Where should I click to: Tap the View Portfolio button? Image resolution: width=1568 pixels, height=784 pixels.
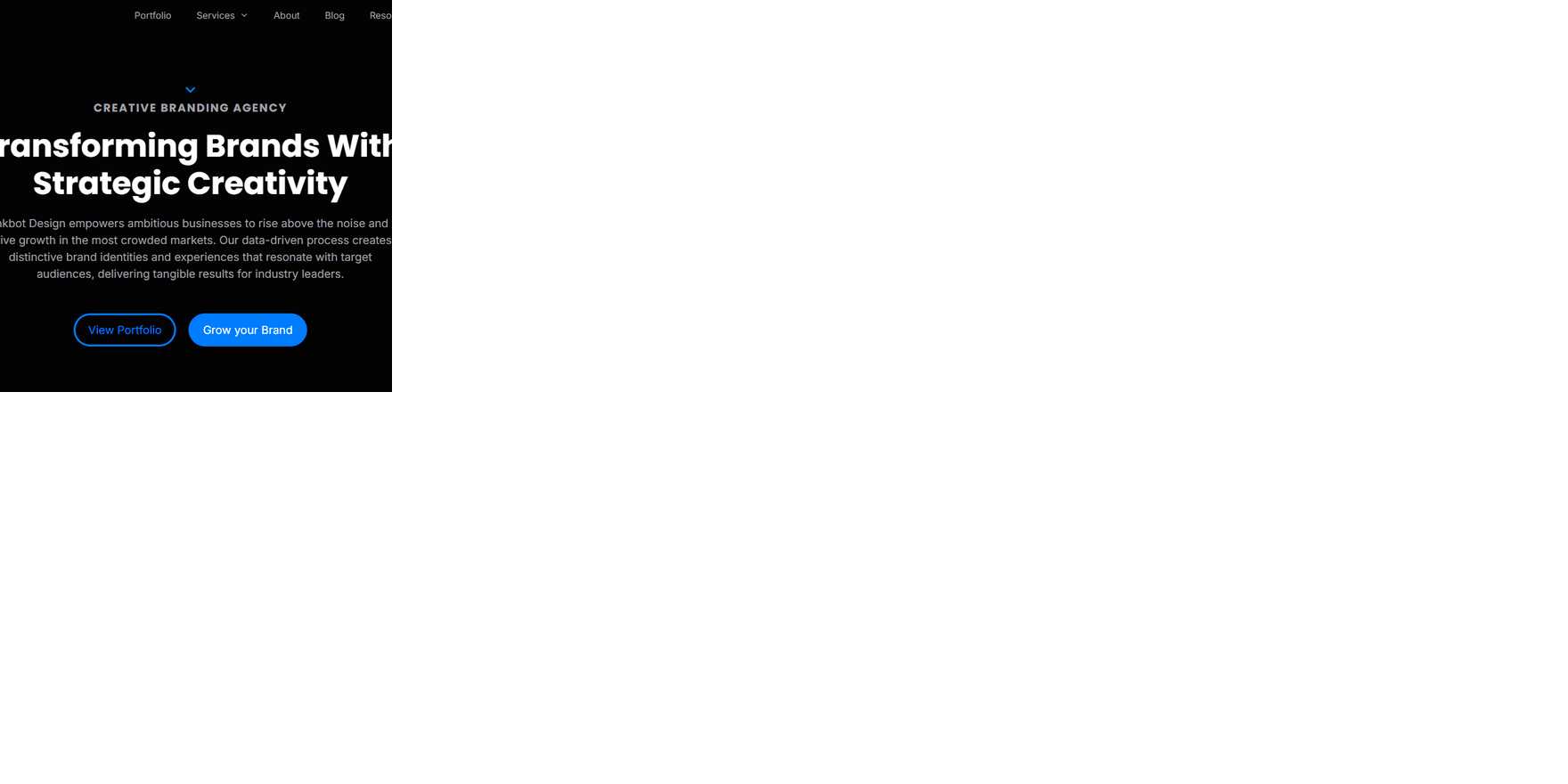pyautogui.click(x=125, y=330)
